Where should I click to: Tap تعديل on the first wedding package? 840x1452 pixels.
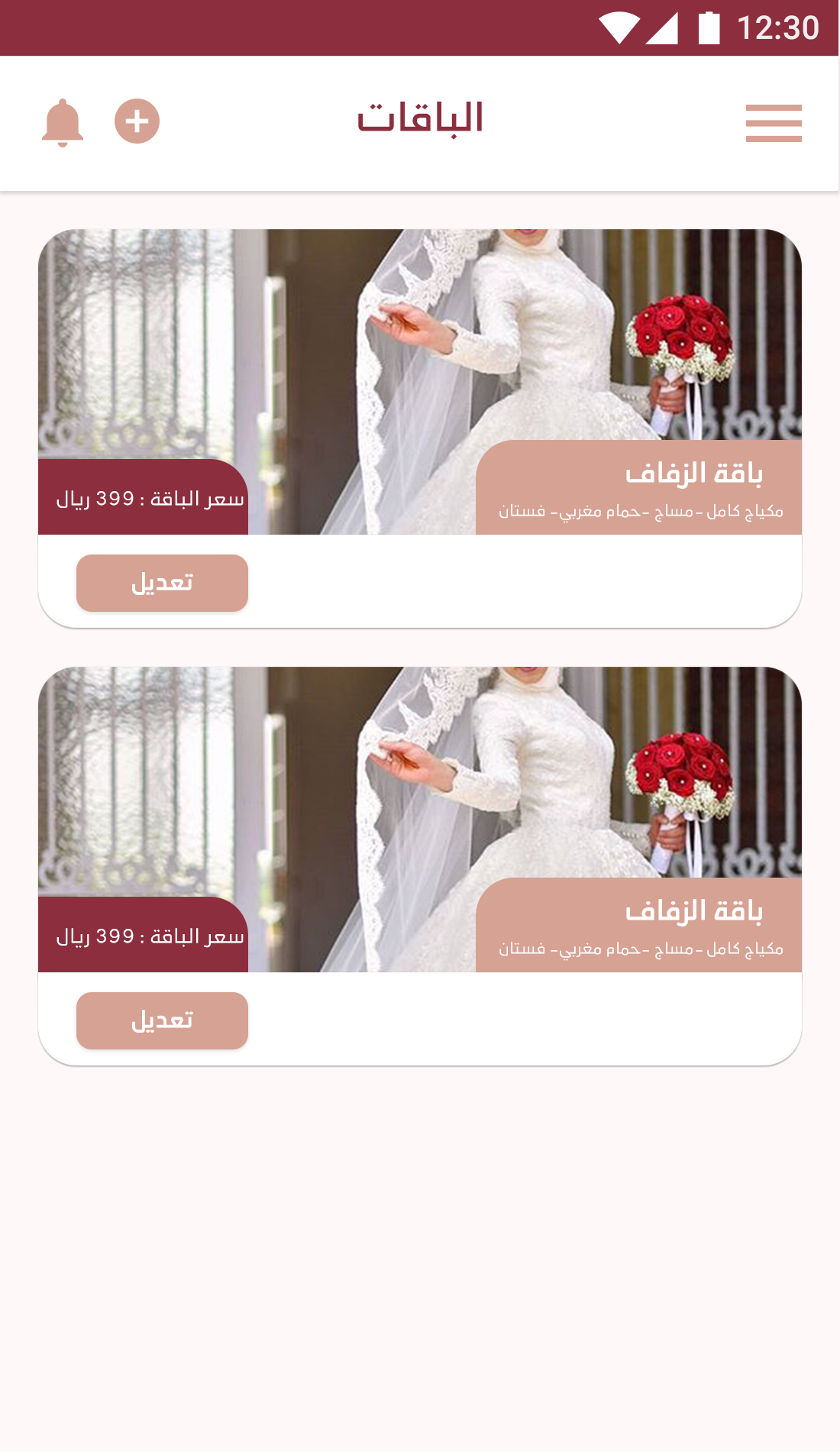tap(162, 583)
